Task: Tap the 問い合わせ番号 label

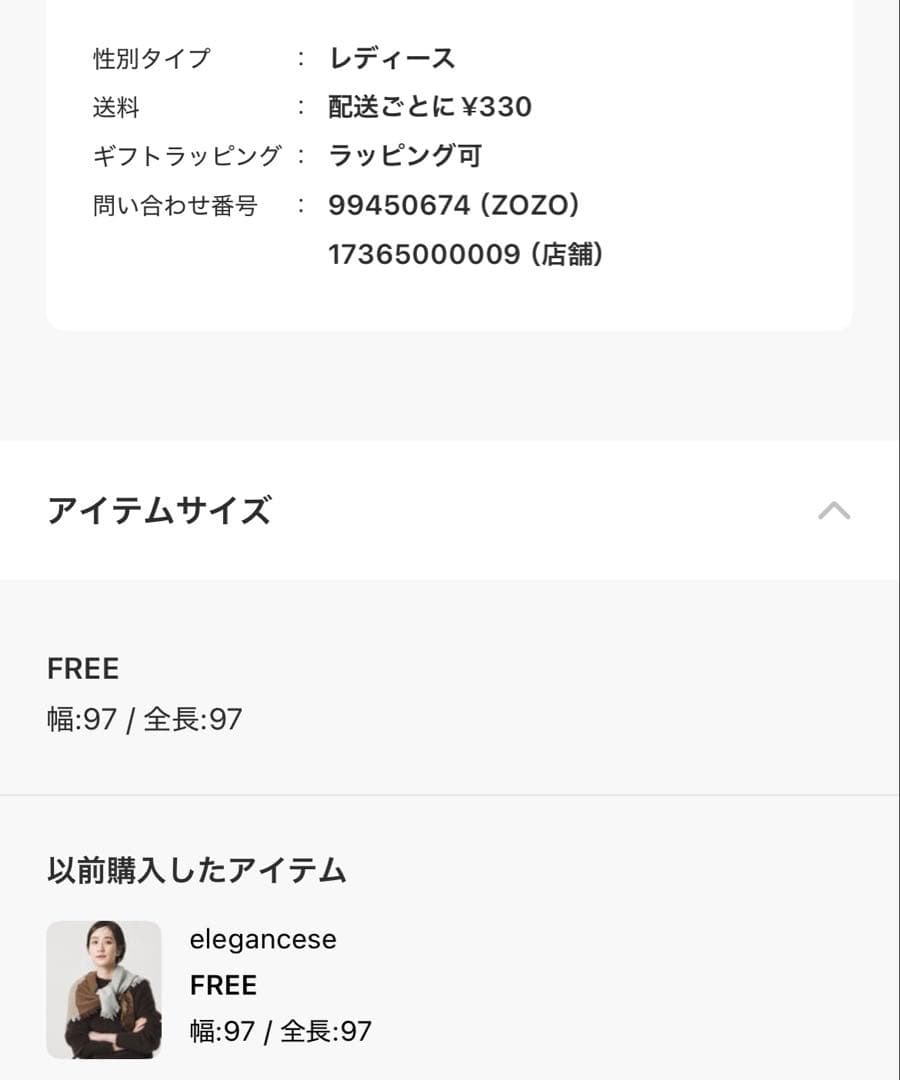Action: pyautogui.click(x=174, y=206)
